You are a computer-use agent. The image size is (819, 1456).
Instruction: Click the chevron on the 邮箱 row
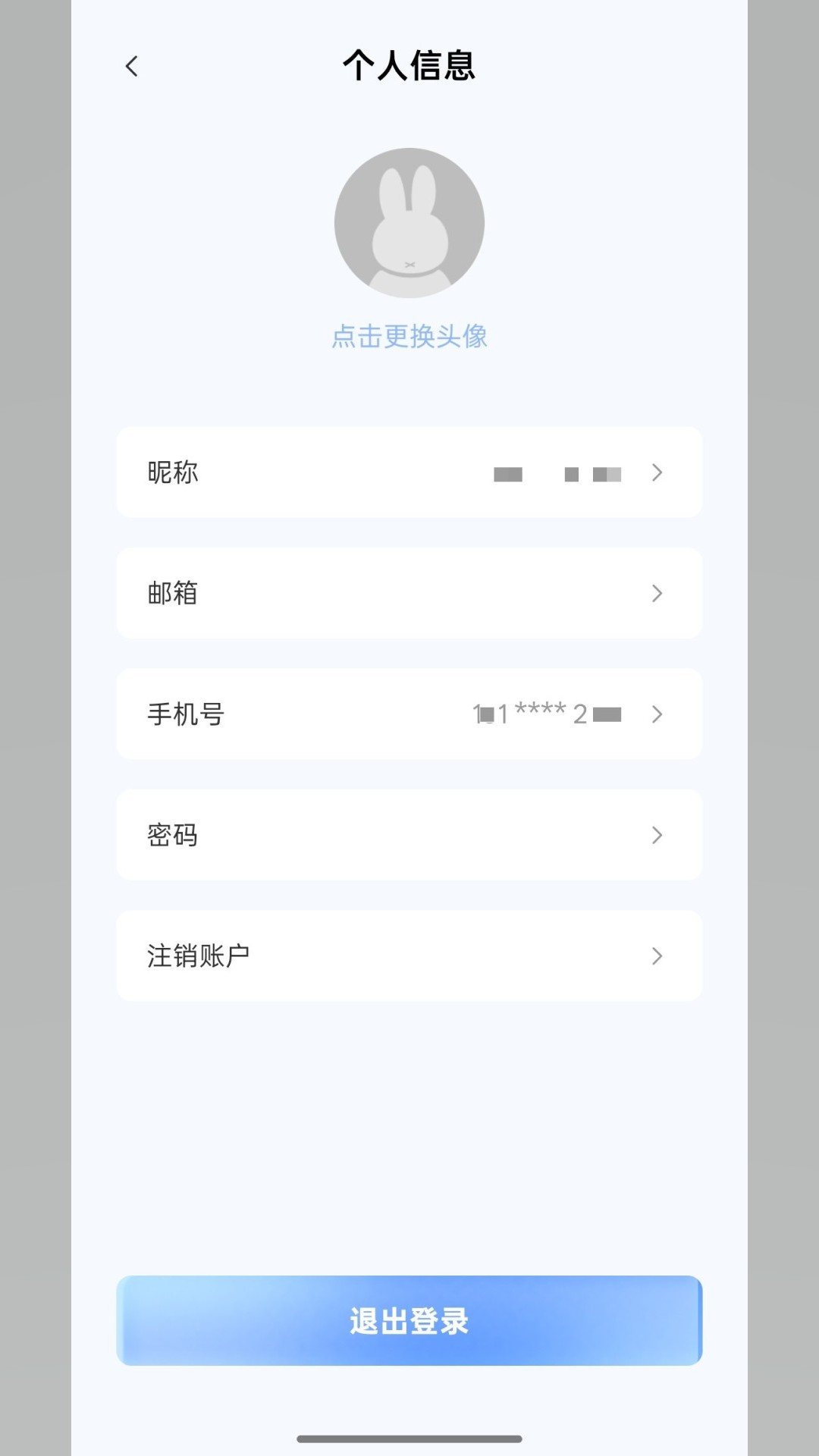pos(657,594)
